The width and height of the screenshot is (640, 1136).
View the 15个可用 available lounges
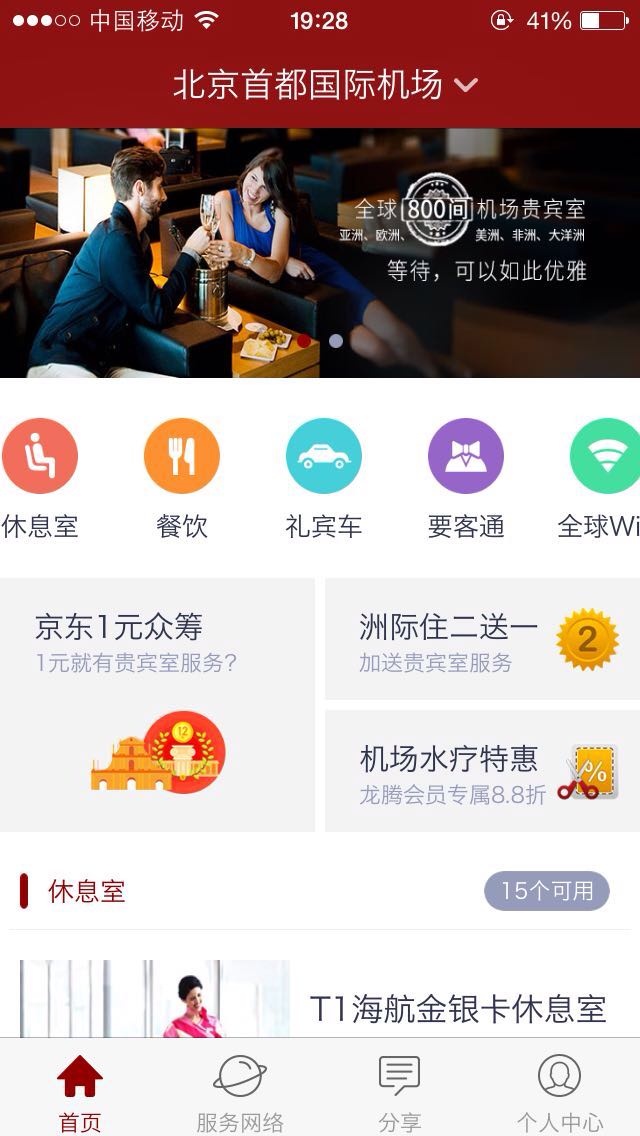tap(546, 891)
